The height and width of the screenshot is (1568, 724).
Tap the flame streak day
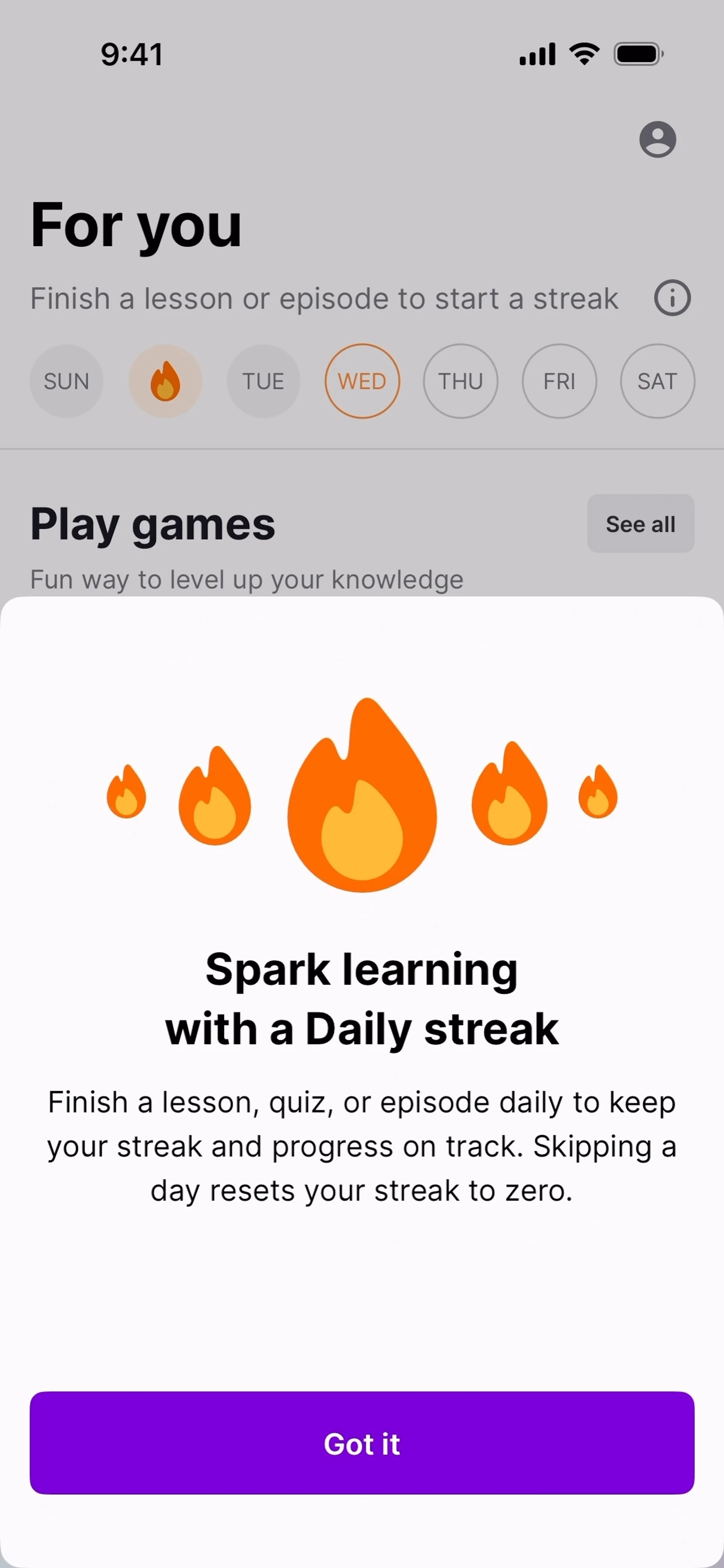165,381
